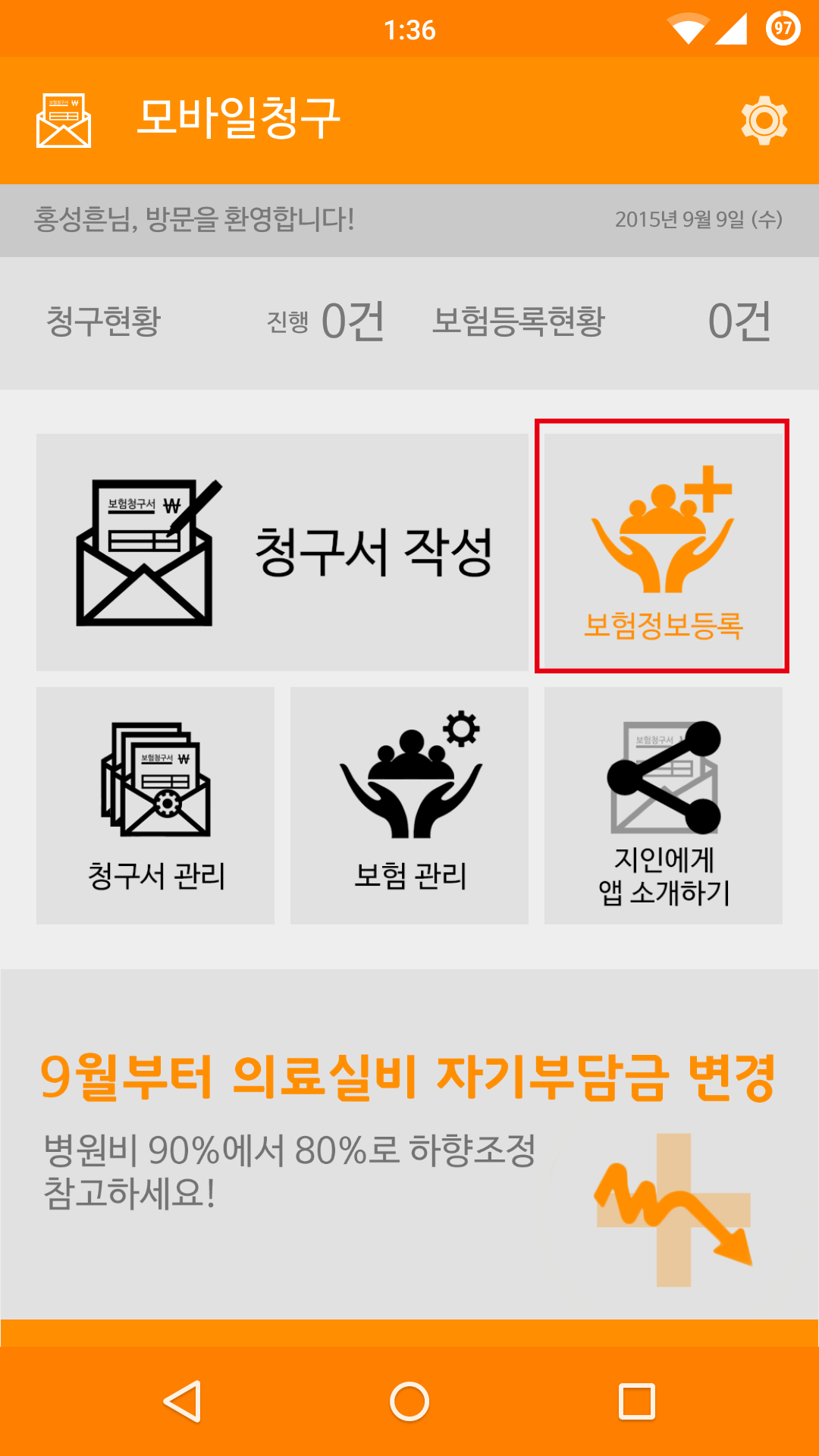Open the 9월부터 의료실비 자기부담금 변경 banner

point(409,1145)
